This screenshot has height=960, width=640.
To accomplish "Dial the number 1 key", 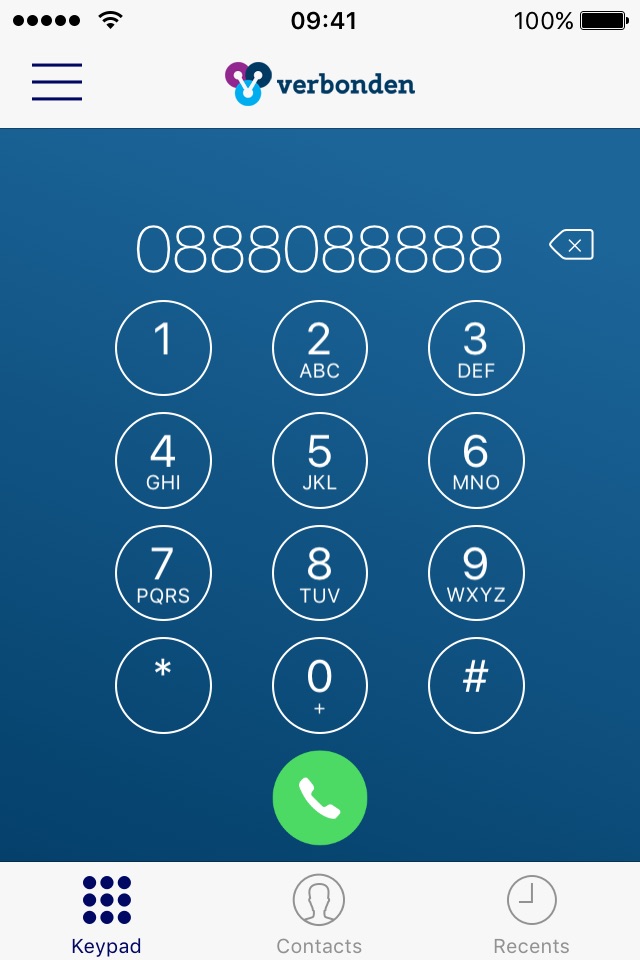I will tap(163, 349).
